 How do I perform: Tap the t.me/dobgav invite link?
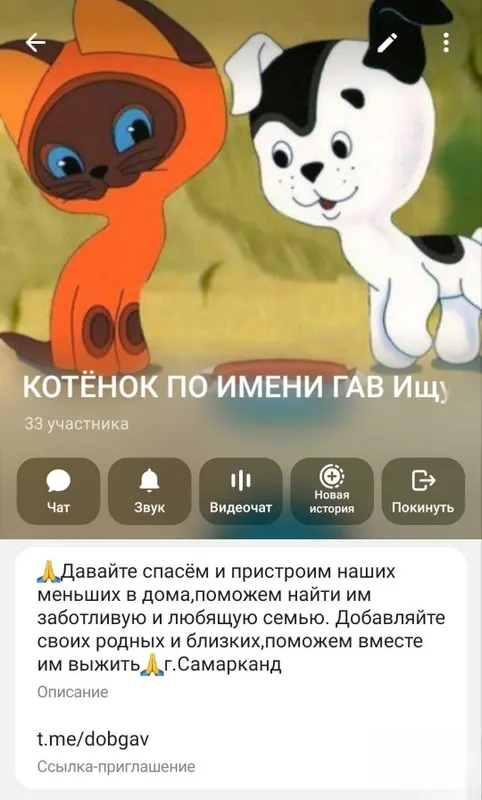(93, 738)
